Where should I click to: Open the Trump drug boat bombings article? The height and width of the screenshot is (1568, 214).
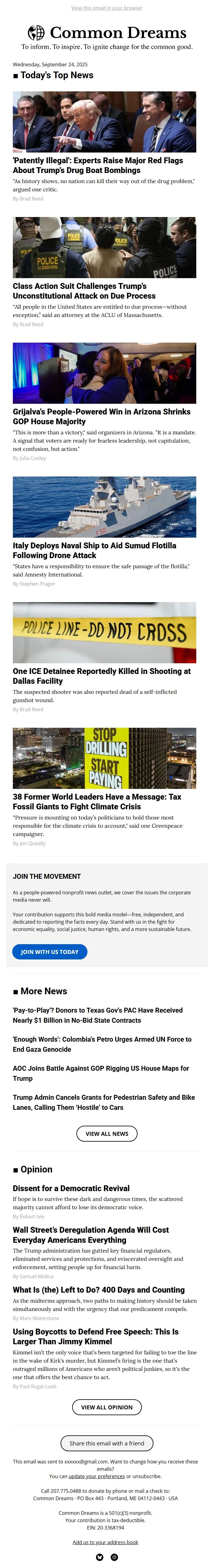pos(97,165)
